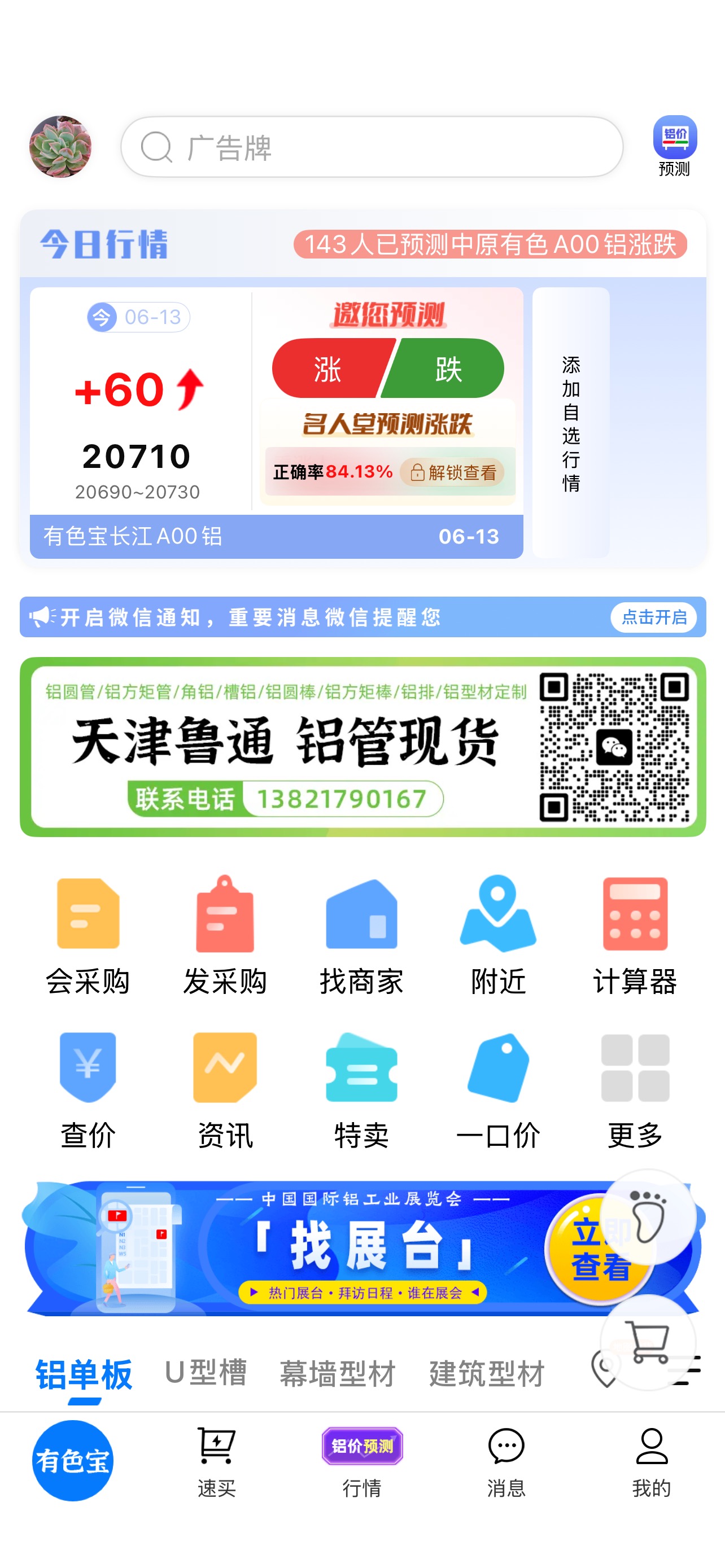Predict 跌 for today's price
This screenshot has width=725, height=1568.
pos(447,369)
